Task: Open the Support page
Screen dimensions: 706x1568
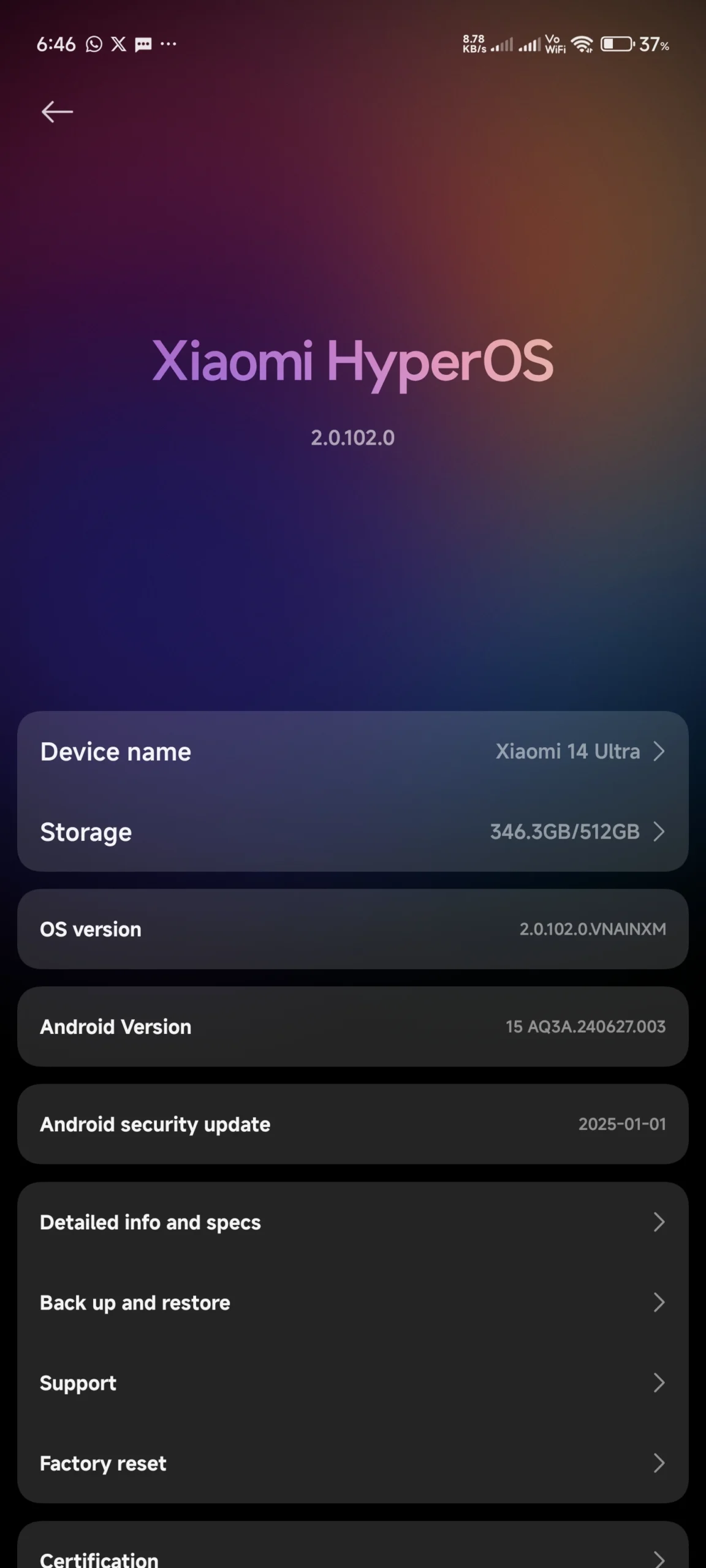Action: (352, 1382)
